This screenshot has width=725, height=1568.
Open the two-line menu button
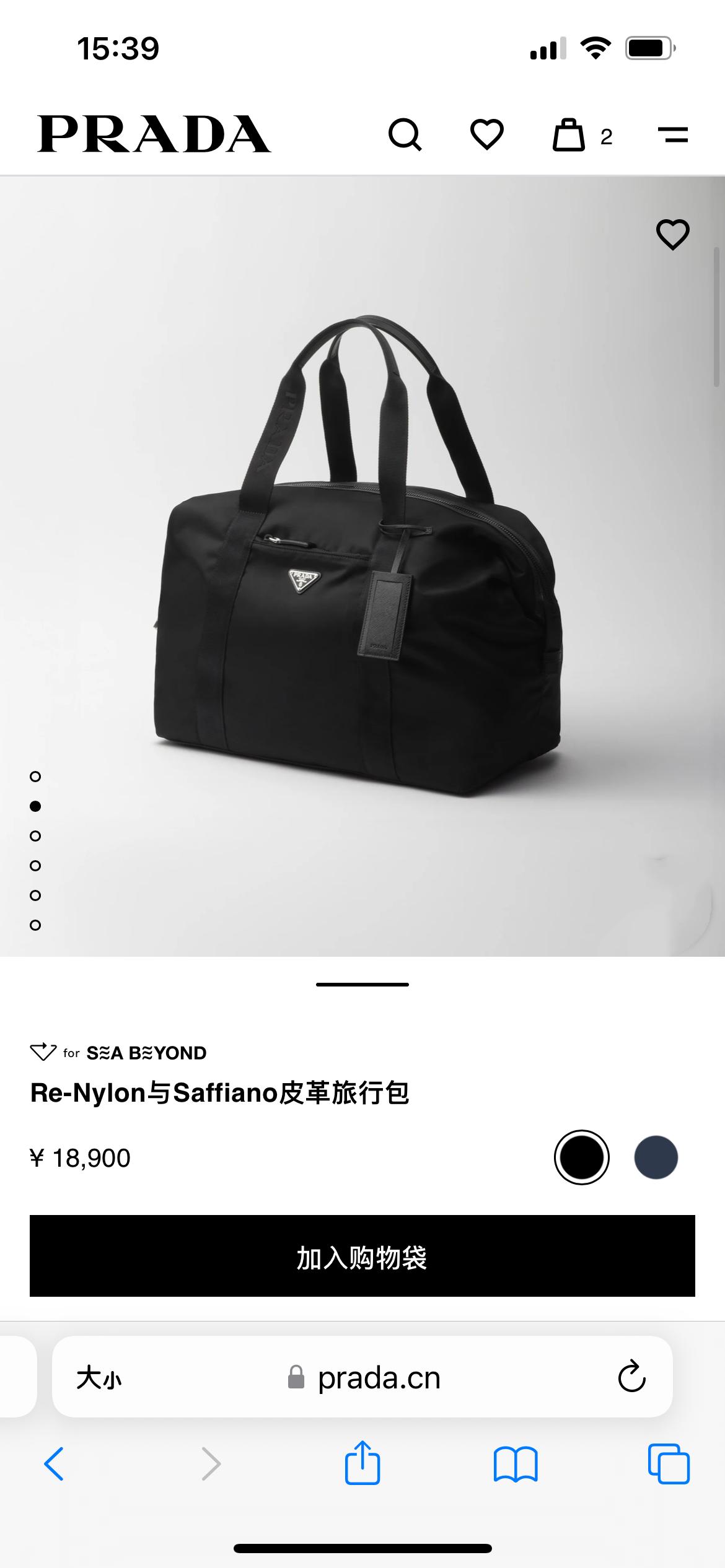point(673,134)
